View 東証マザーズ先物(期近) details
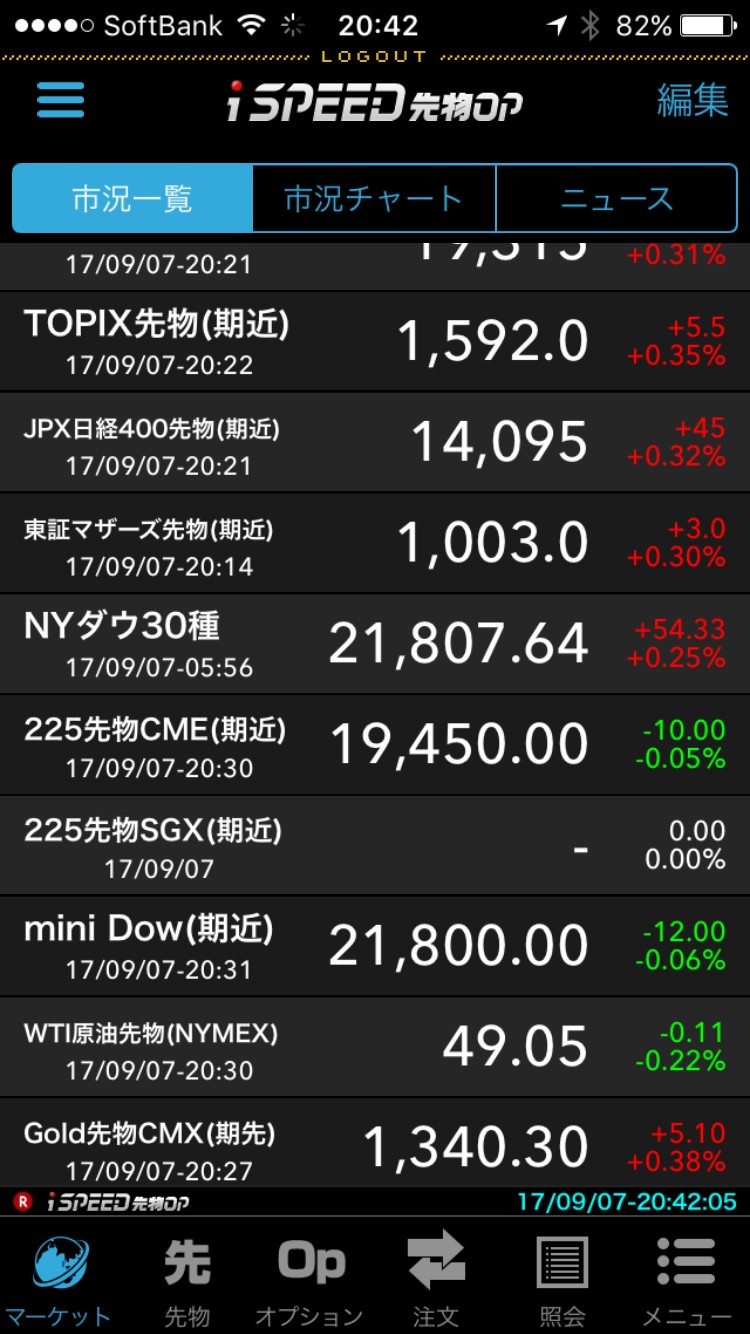Image resolution: width=750 pixels, height=1334 pixels. click(375, 544)
